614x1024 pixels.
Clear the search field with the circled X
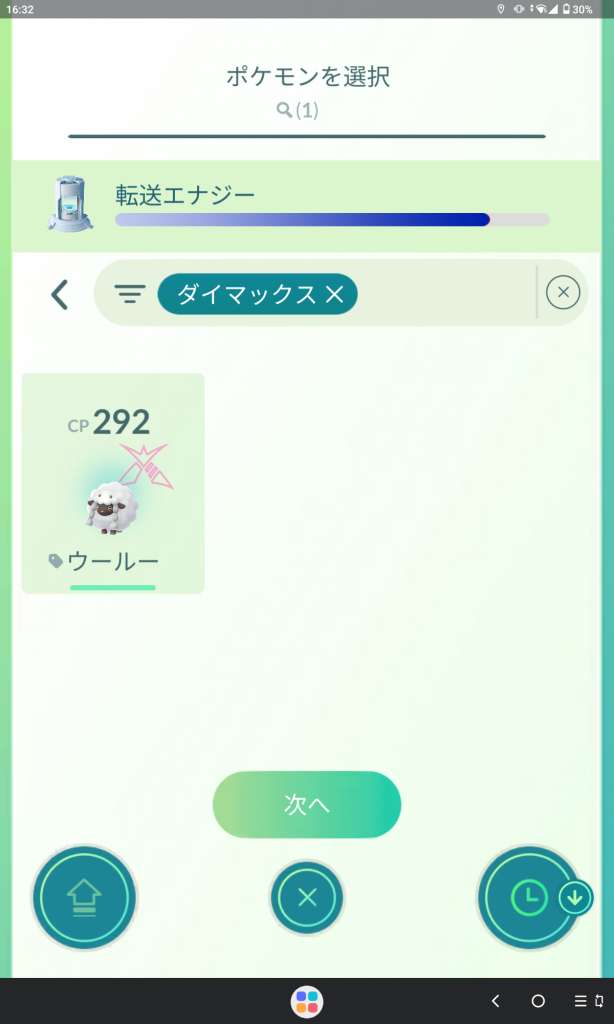(563, 293)
